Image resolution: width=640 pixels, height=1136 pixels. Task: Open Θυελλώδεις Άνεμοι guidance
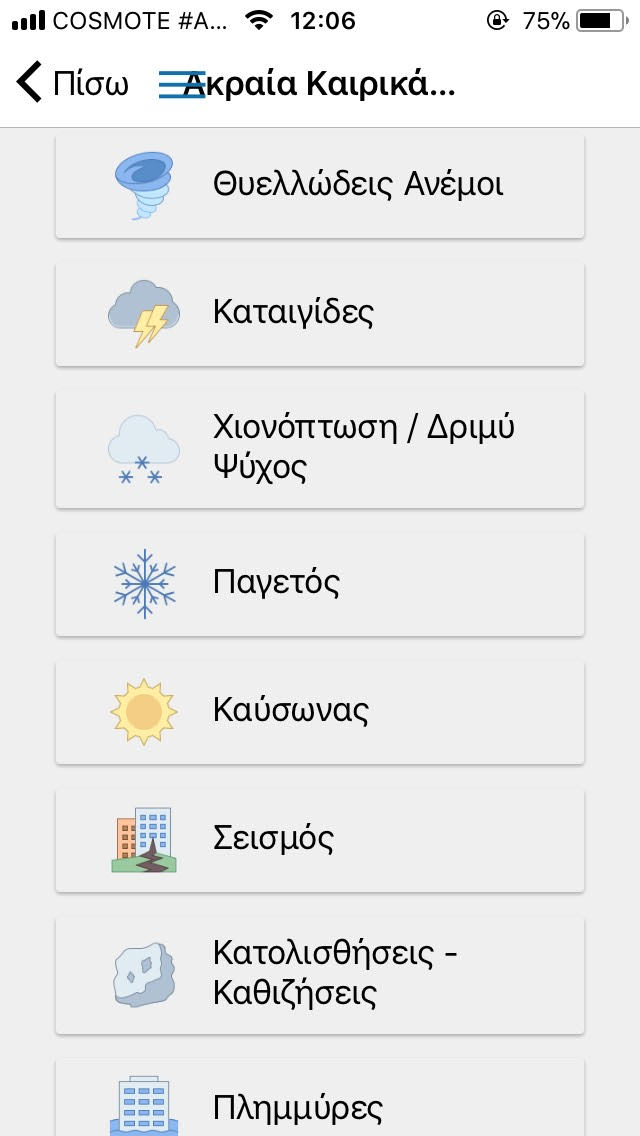coord(320,185)
